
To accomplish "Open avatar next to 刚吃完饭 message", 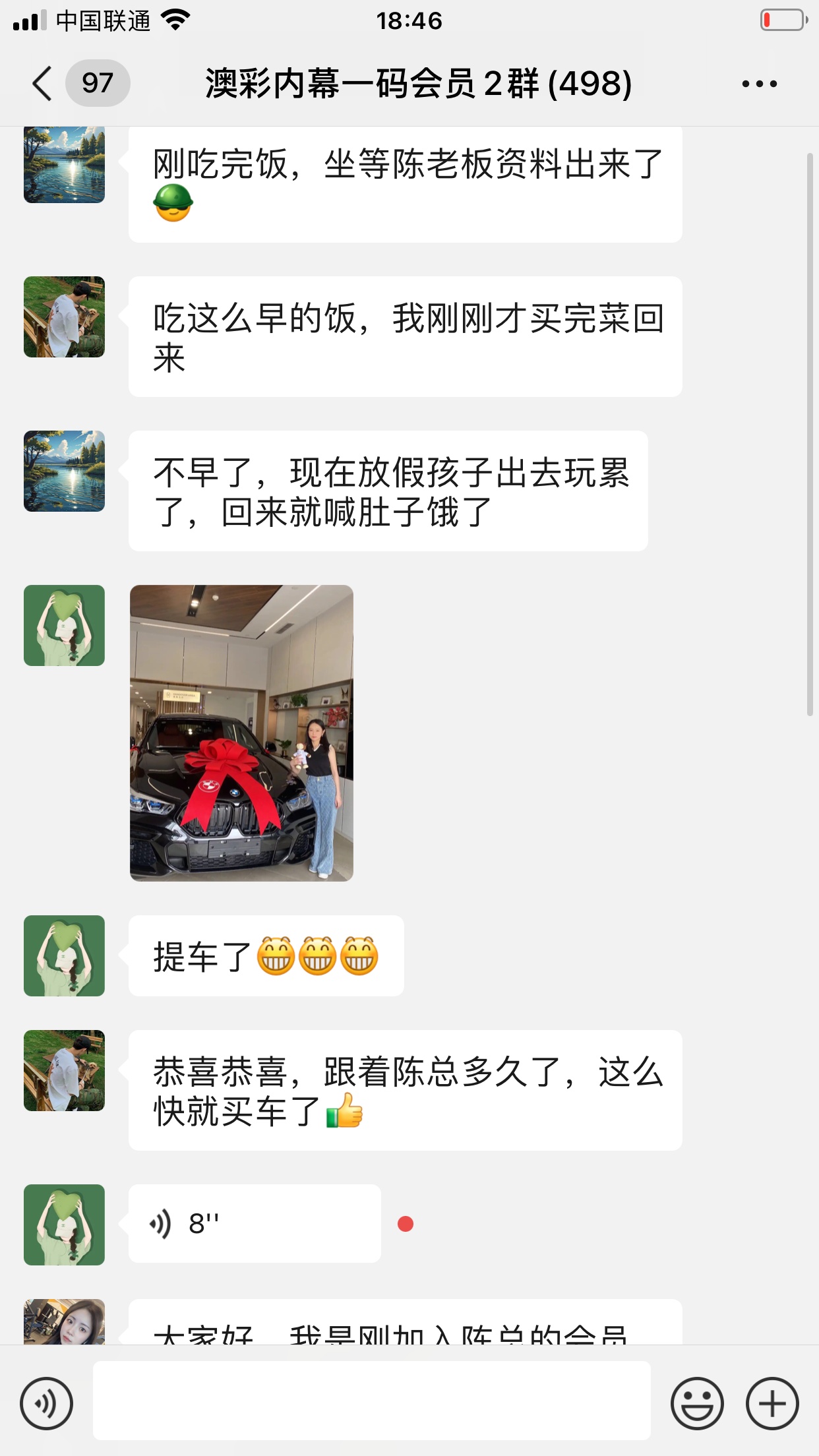I will 64,165.
